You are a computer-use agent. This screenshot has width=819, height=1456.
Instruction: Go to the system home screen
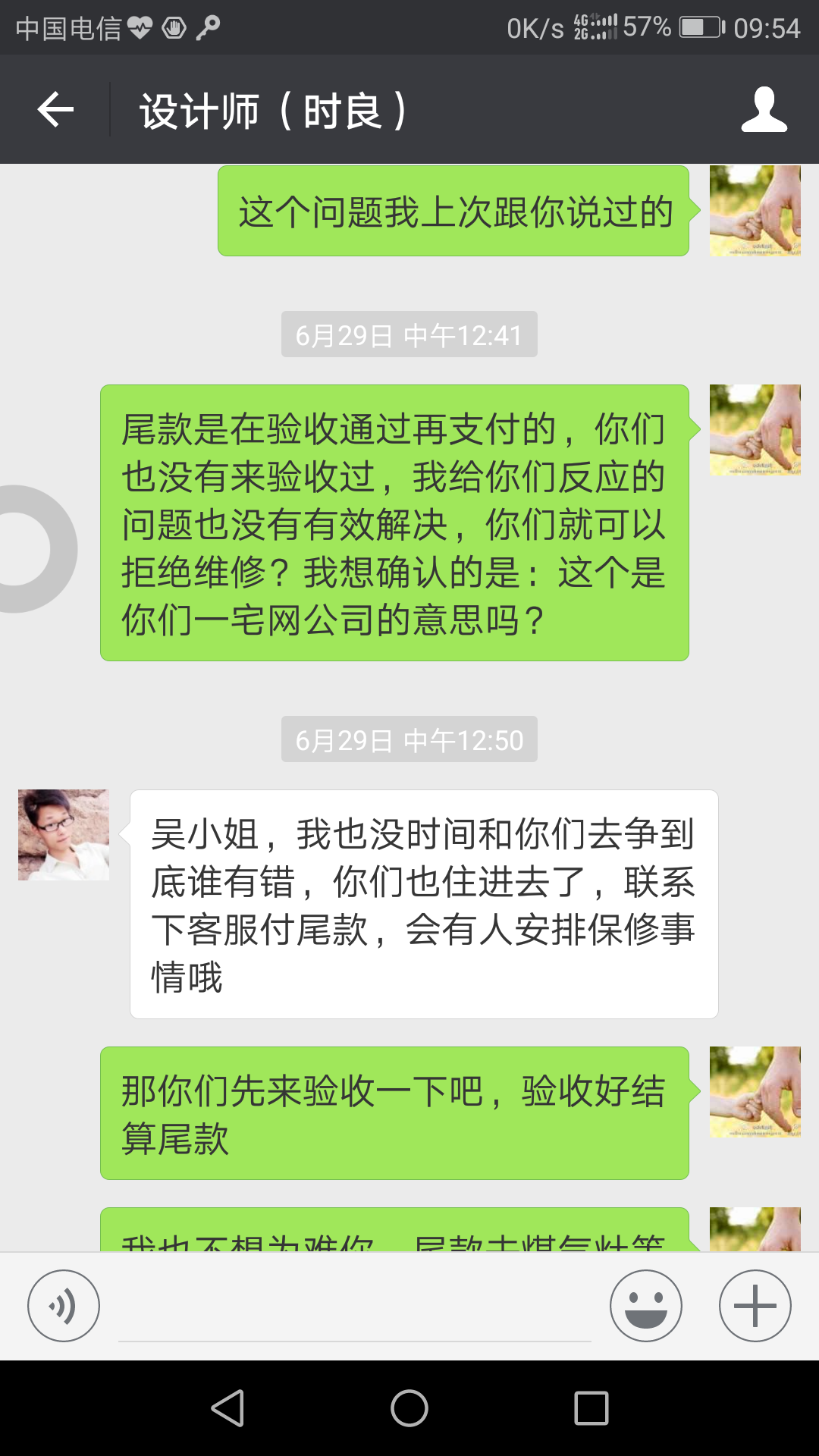pos(409,1408)
